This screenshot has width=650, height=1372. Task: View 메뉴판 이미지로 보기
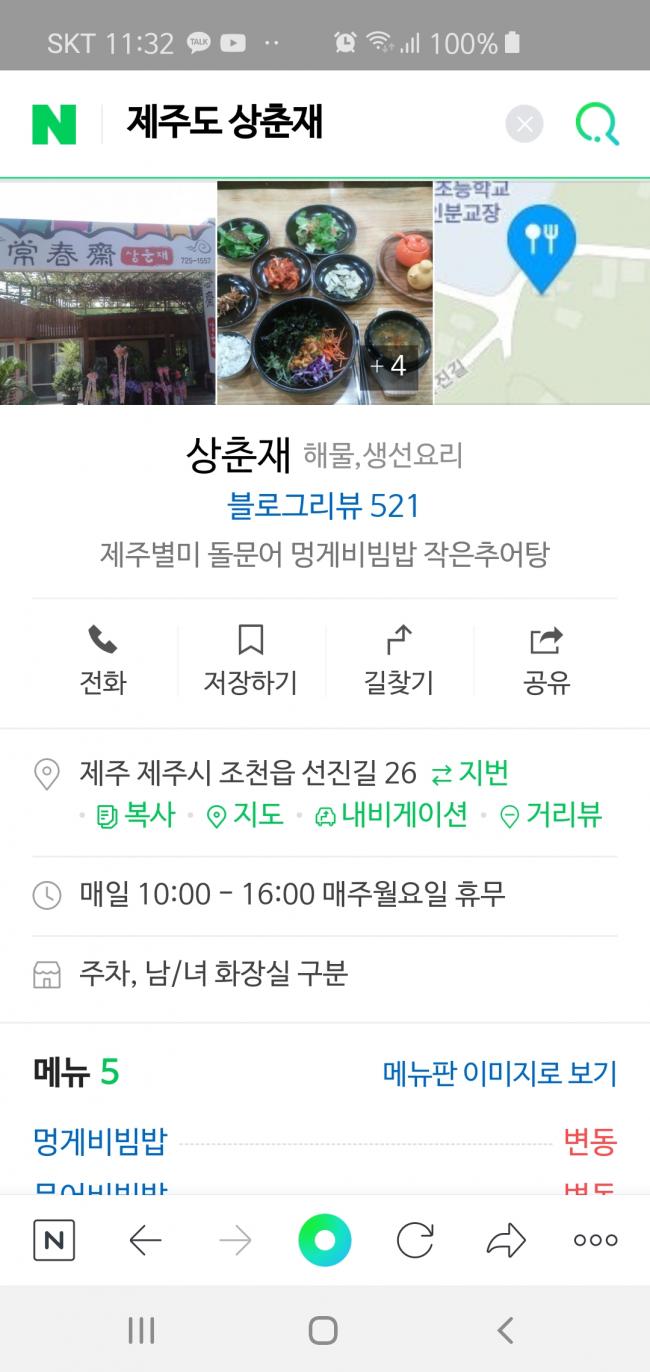coord(500,1073)
